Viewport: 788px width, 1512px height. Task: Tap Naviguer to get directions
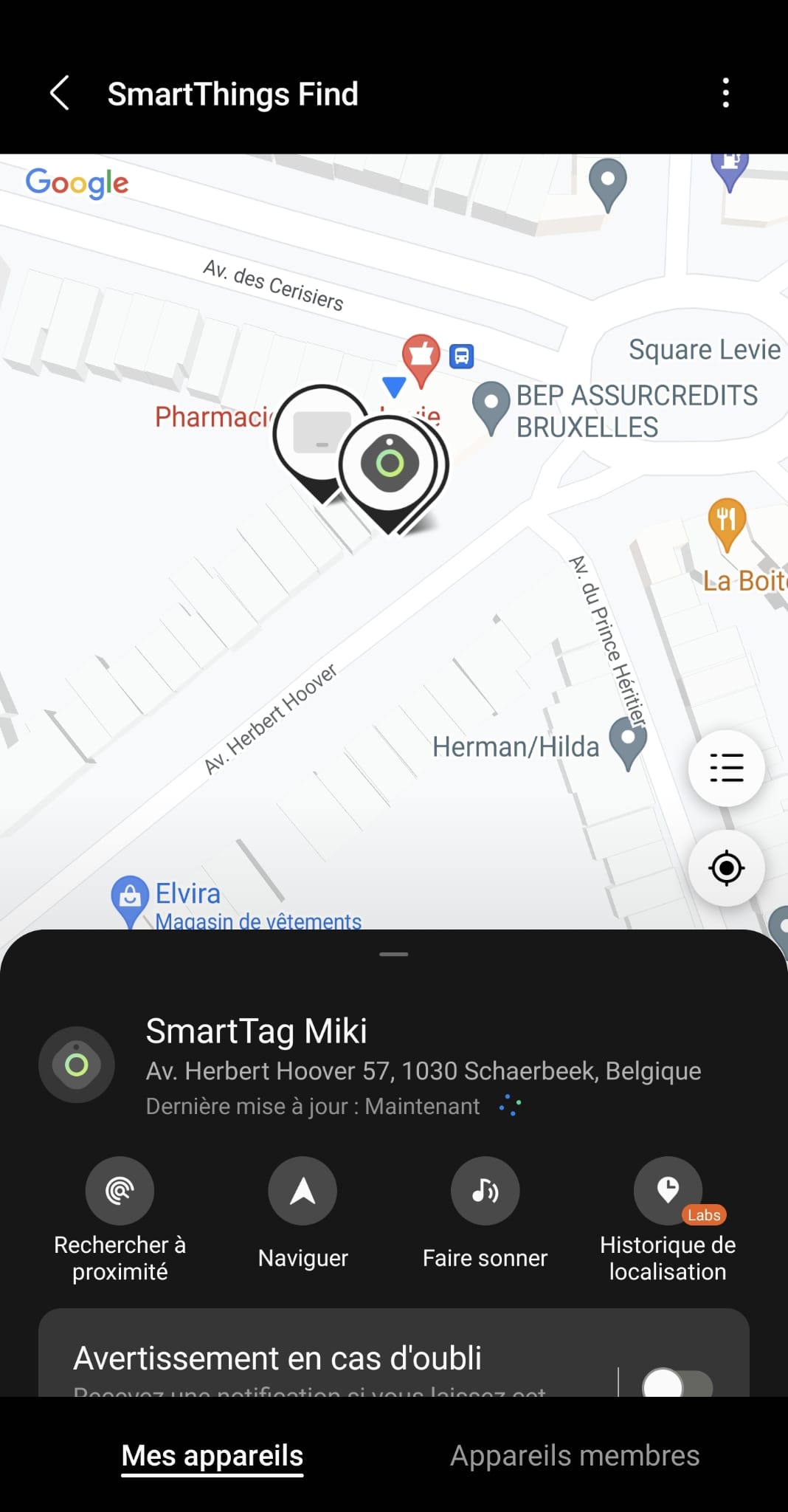pos(303,1192)
